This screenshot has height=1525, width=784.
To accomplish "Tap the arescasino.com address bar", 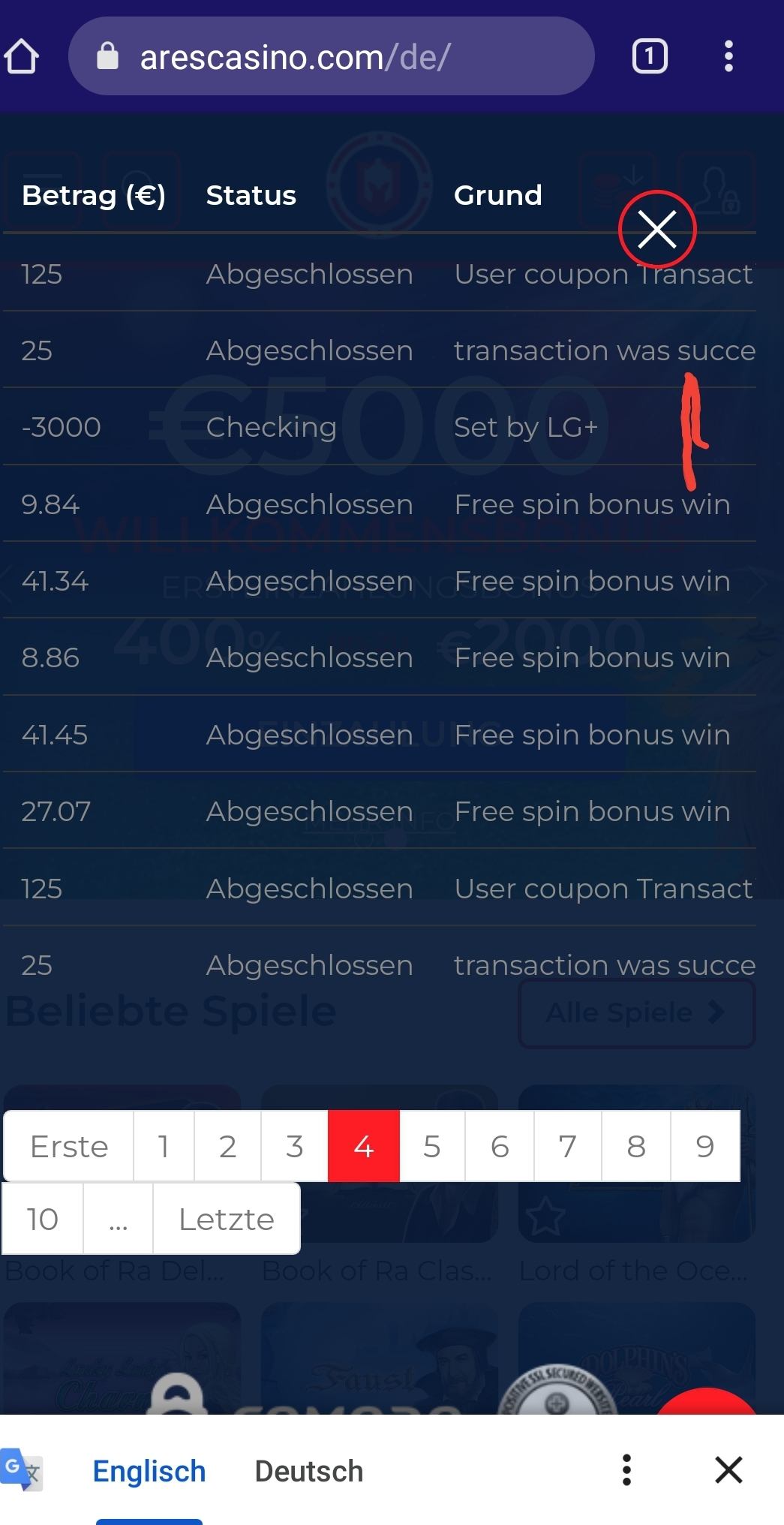I will (x=330, y=57).
